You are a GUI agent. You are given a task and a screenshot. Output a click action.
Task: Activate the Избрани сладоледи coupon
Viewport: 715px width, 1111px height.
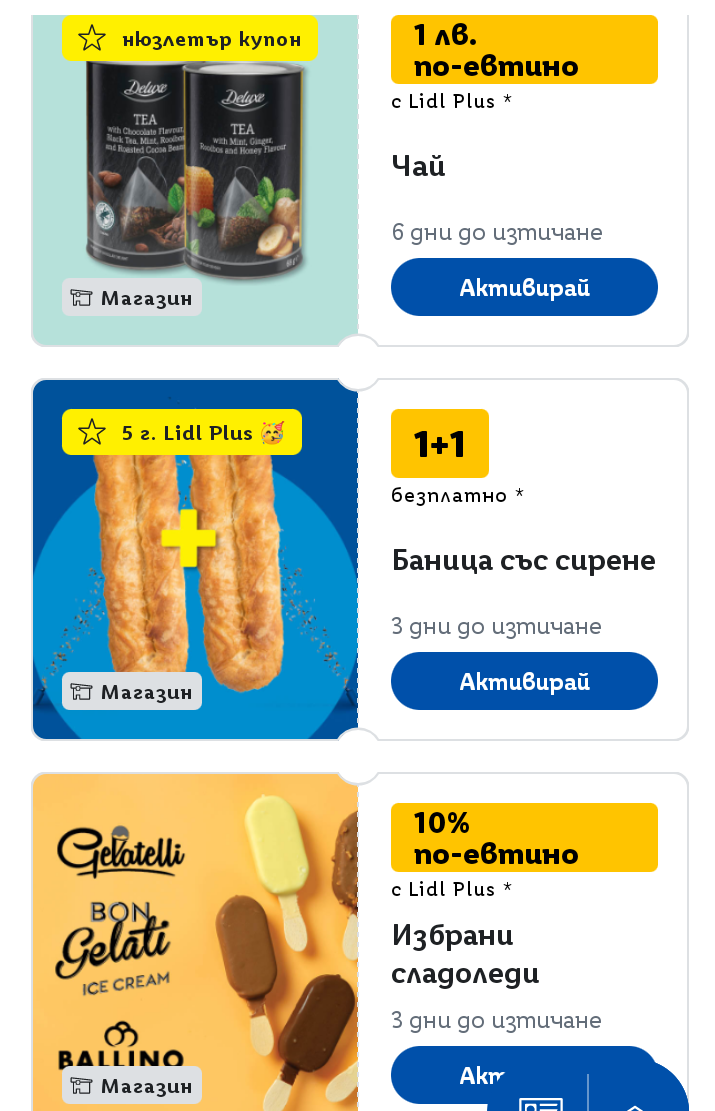click(x=440, y=1074)
